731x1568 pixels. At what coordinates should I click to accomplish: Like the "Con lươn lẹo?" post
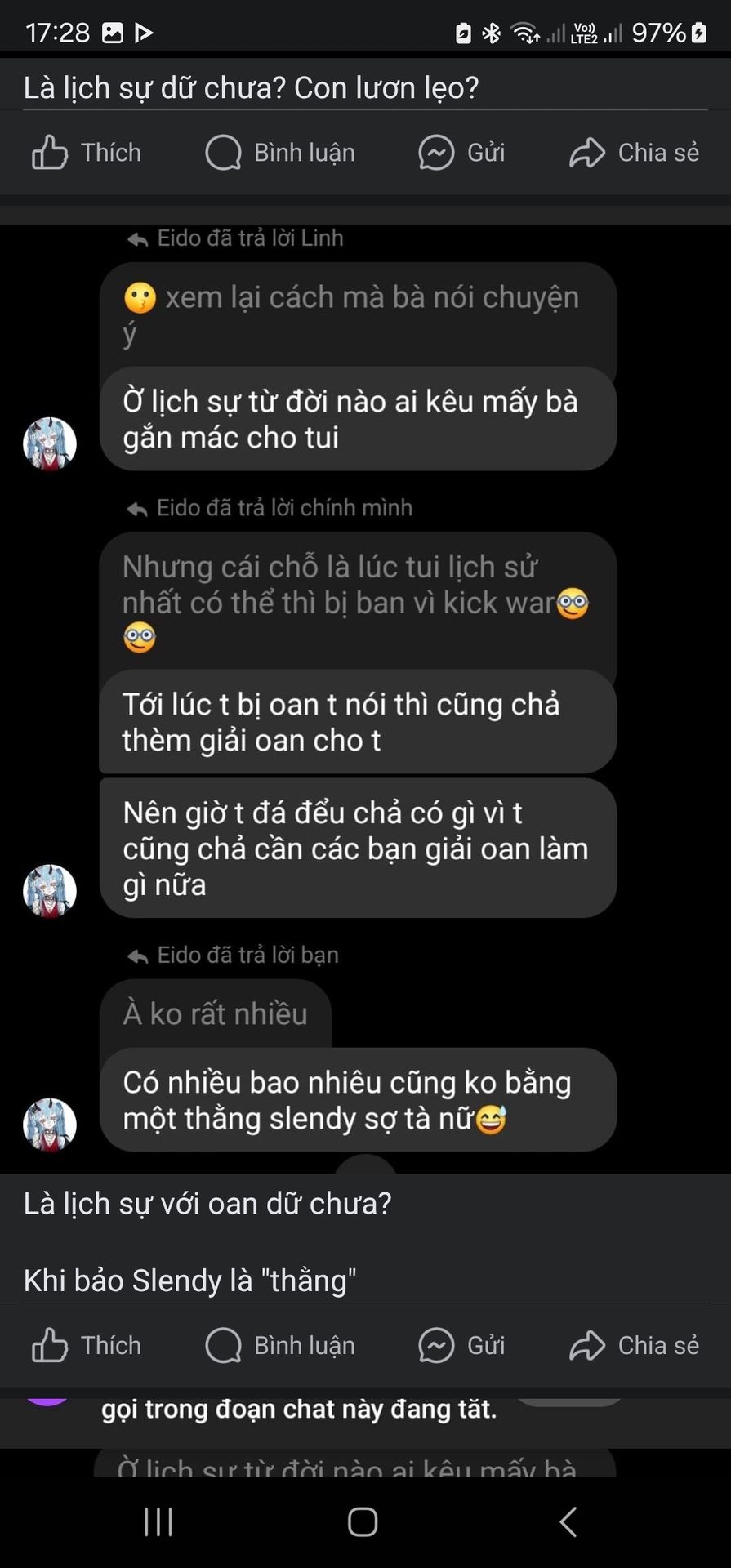click(x=87, y=153)
